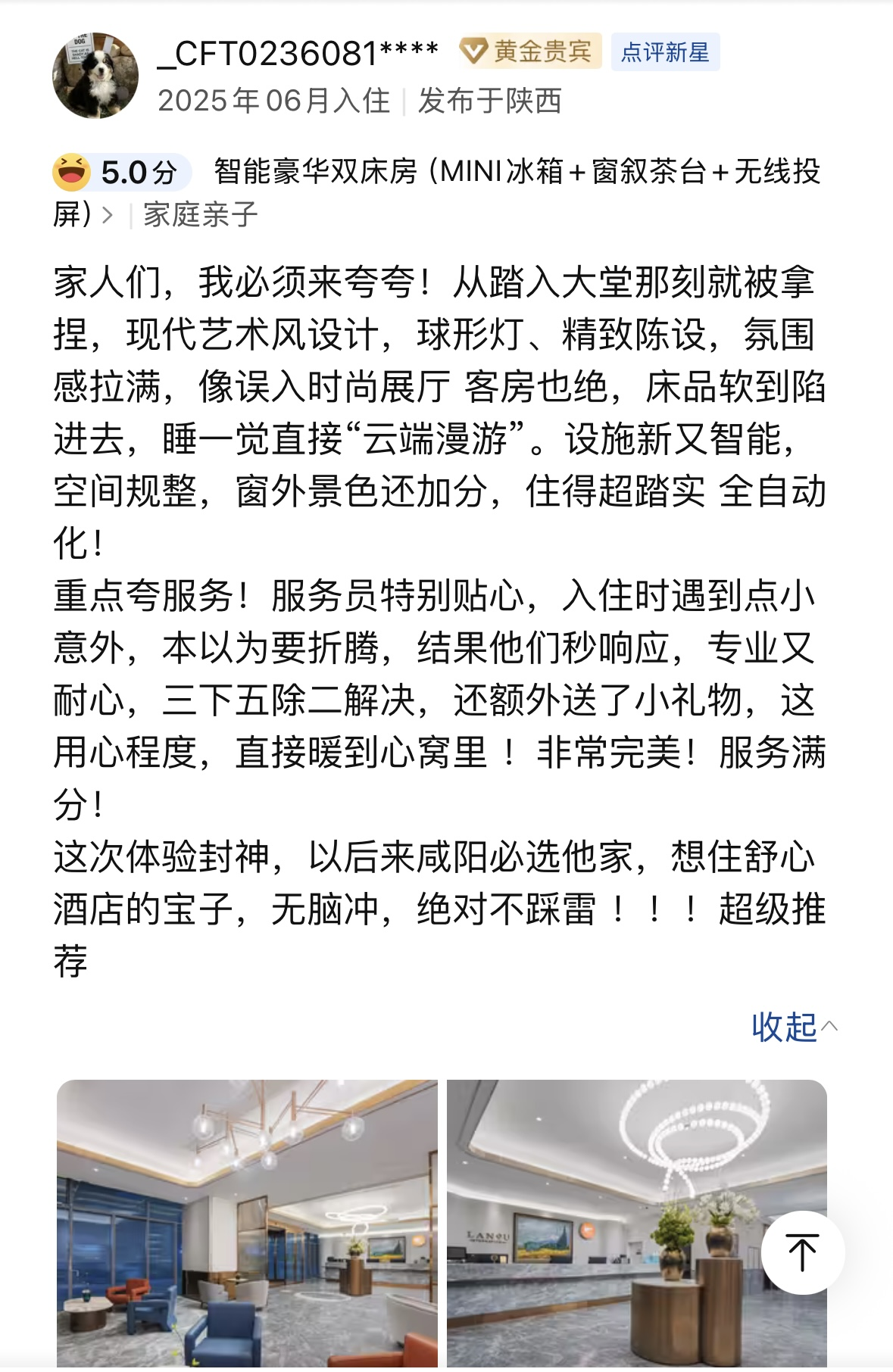This screenshot has height=1372, width=893.
Task: Tap the 点评新星 badge
Action: pyautogui.click(x=665, y=52)
